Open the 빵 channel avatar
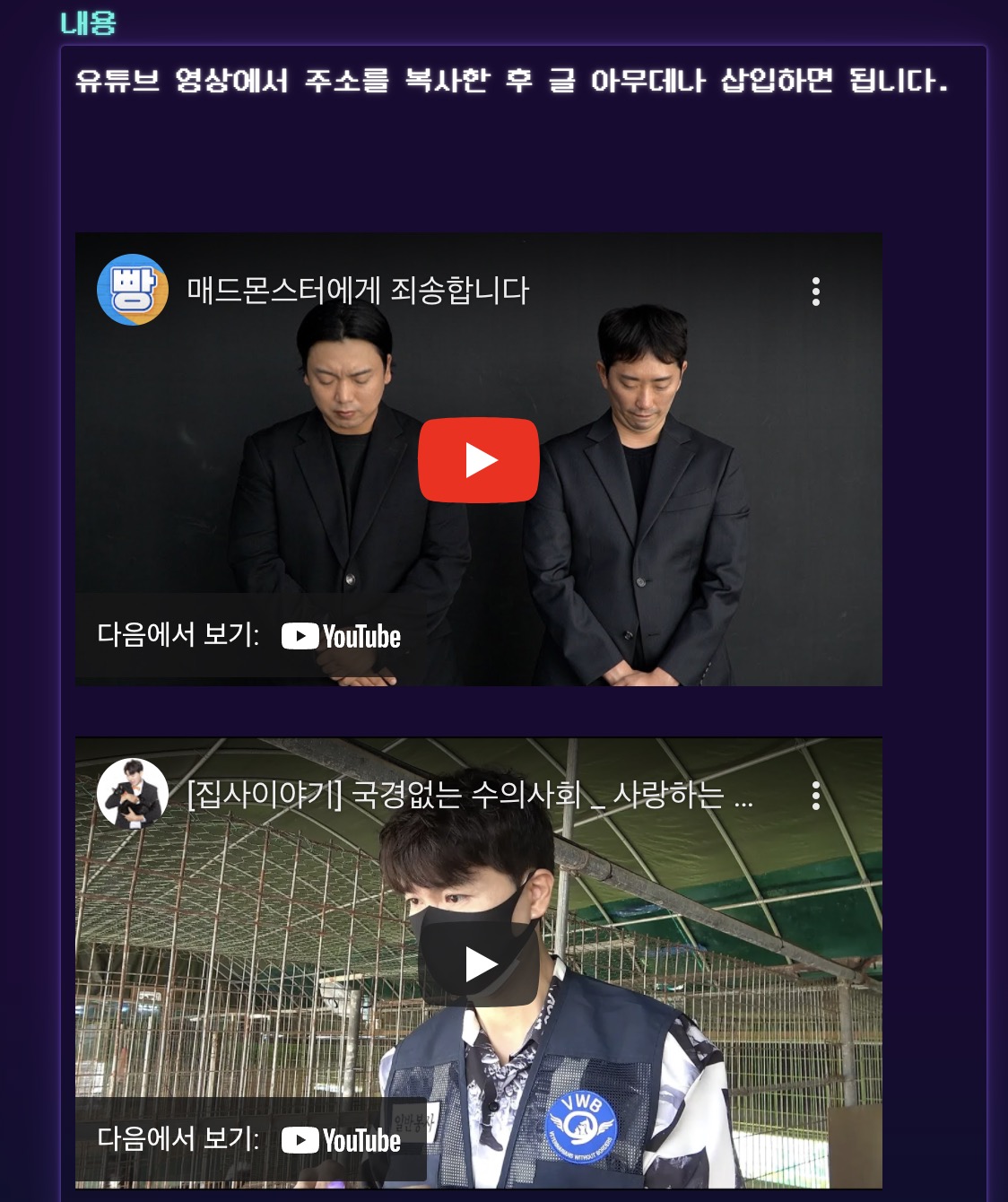The image size is (1008, 1202). tap(133, 290)
